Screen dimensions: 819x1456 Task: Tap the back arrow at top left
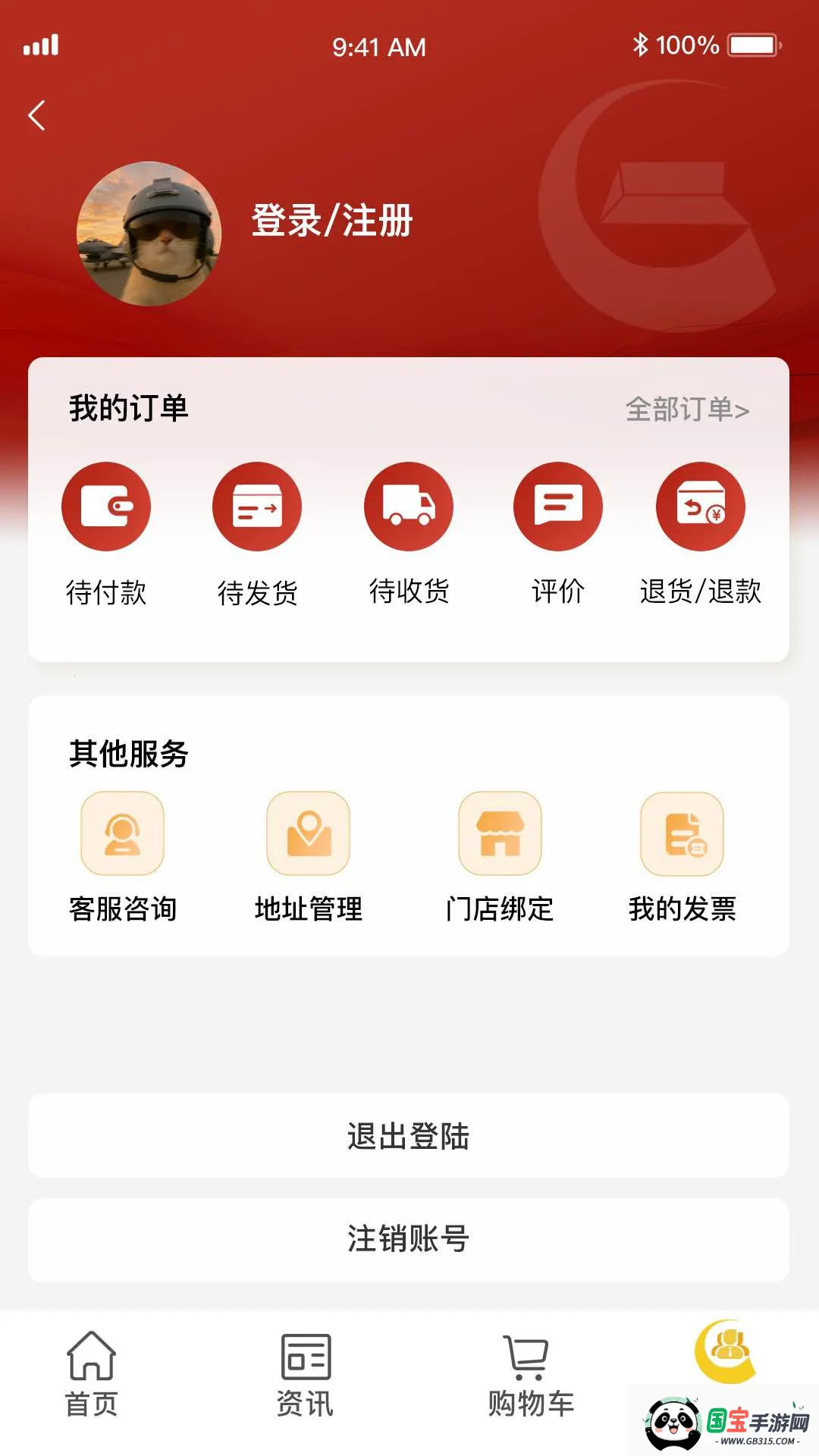38,114
